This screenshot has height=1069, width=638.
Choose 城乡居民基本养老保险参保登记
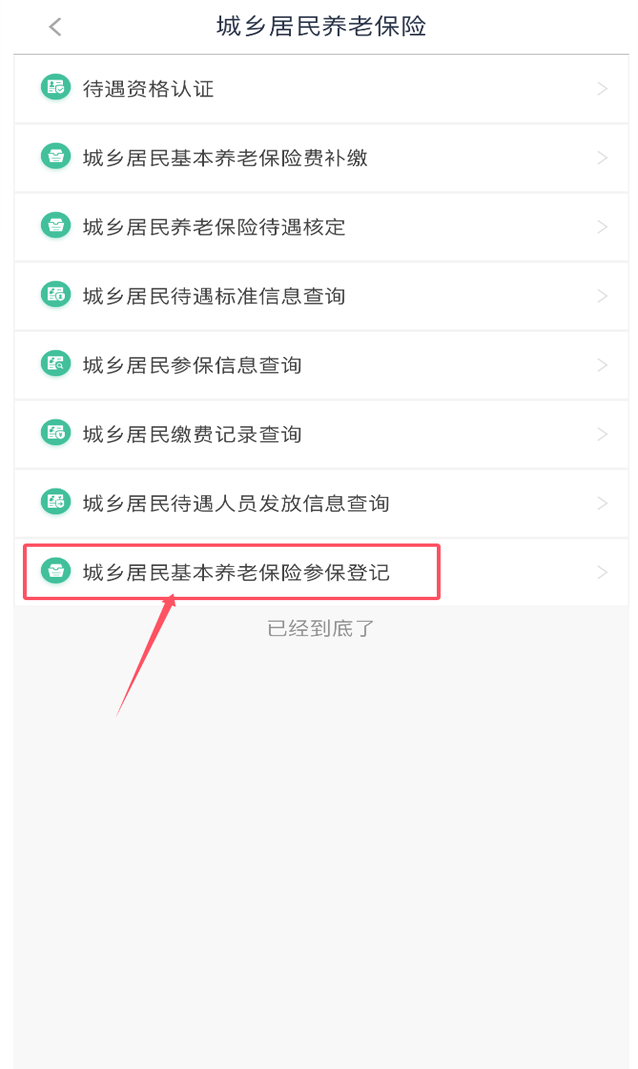click(x=321, y=573)
